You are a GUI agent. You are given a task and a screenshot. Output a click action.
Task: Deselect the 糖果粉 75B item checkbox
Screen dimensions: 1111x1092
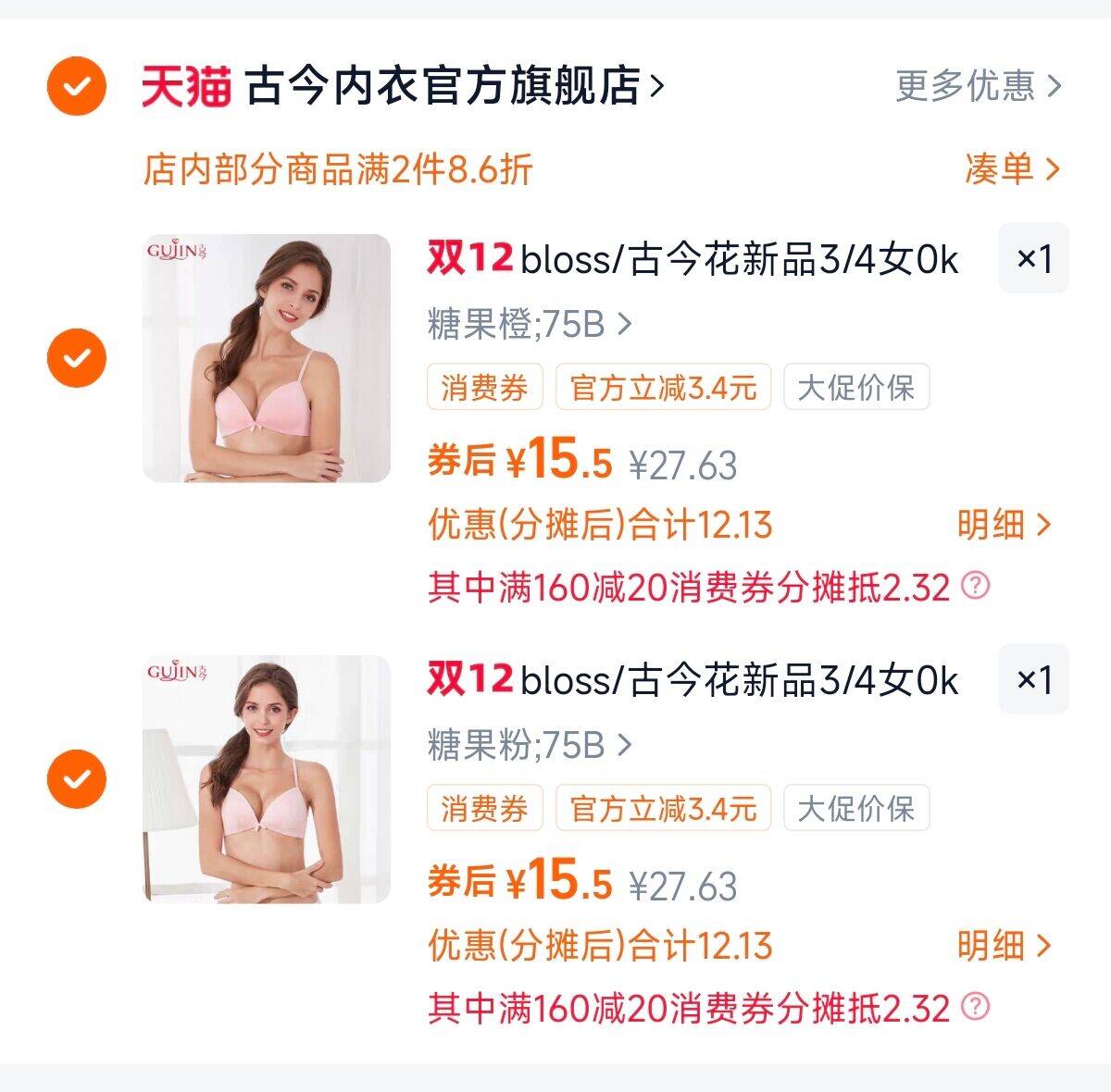point(77,779)
